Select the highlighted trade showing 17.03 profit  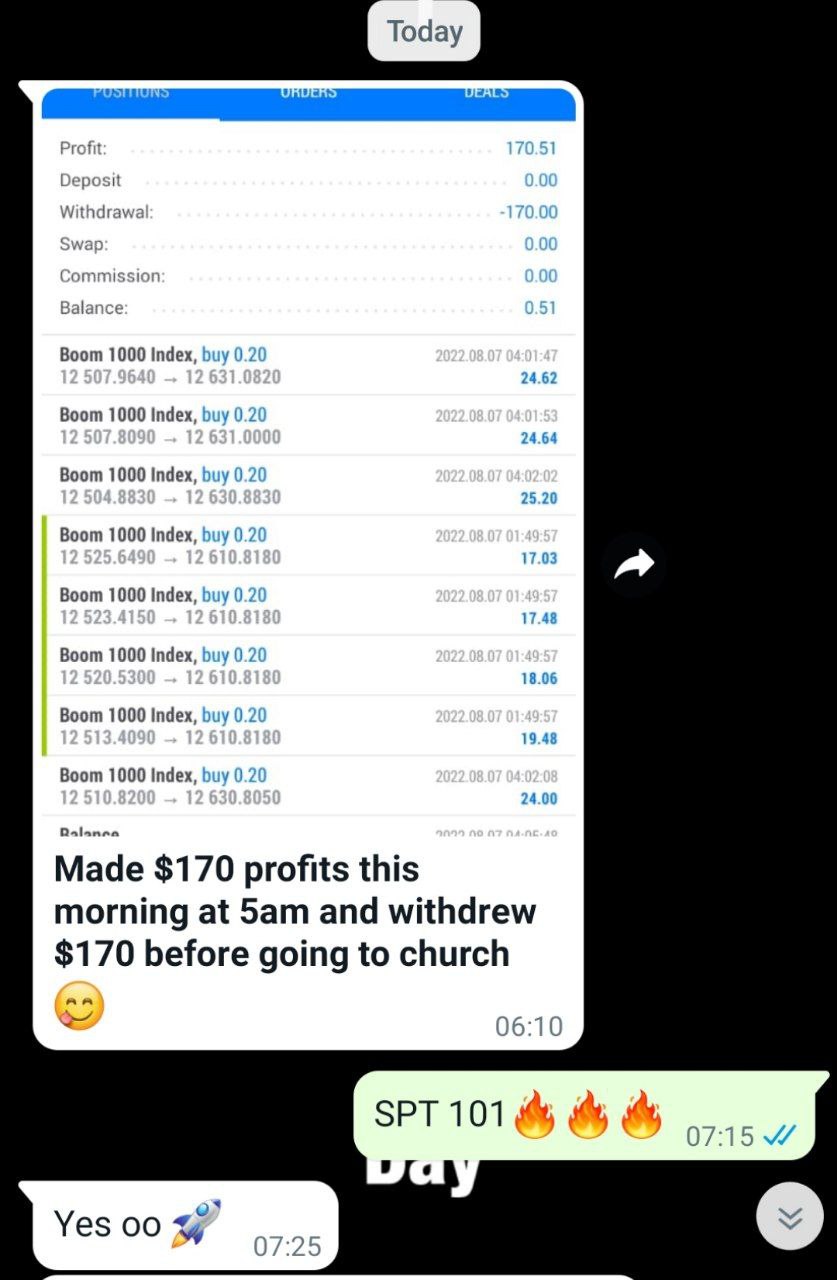pyautogui.click(x=300, y=546)
